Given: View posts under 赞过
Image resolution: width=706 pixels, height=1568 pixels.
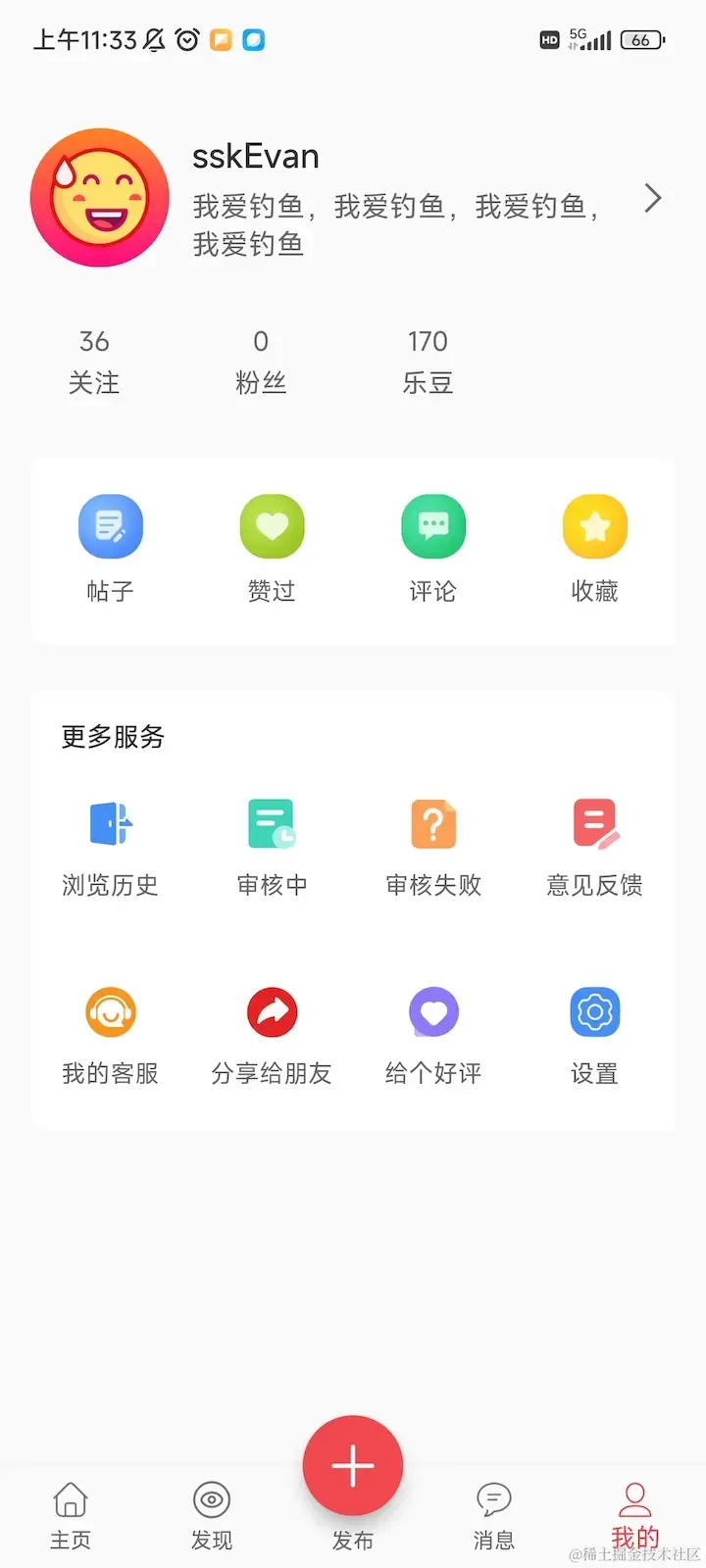Looking at the screenshot, I should click(x=272, y=548).
